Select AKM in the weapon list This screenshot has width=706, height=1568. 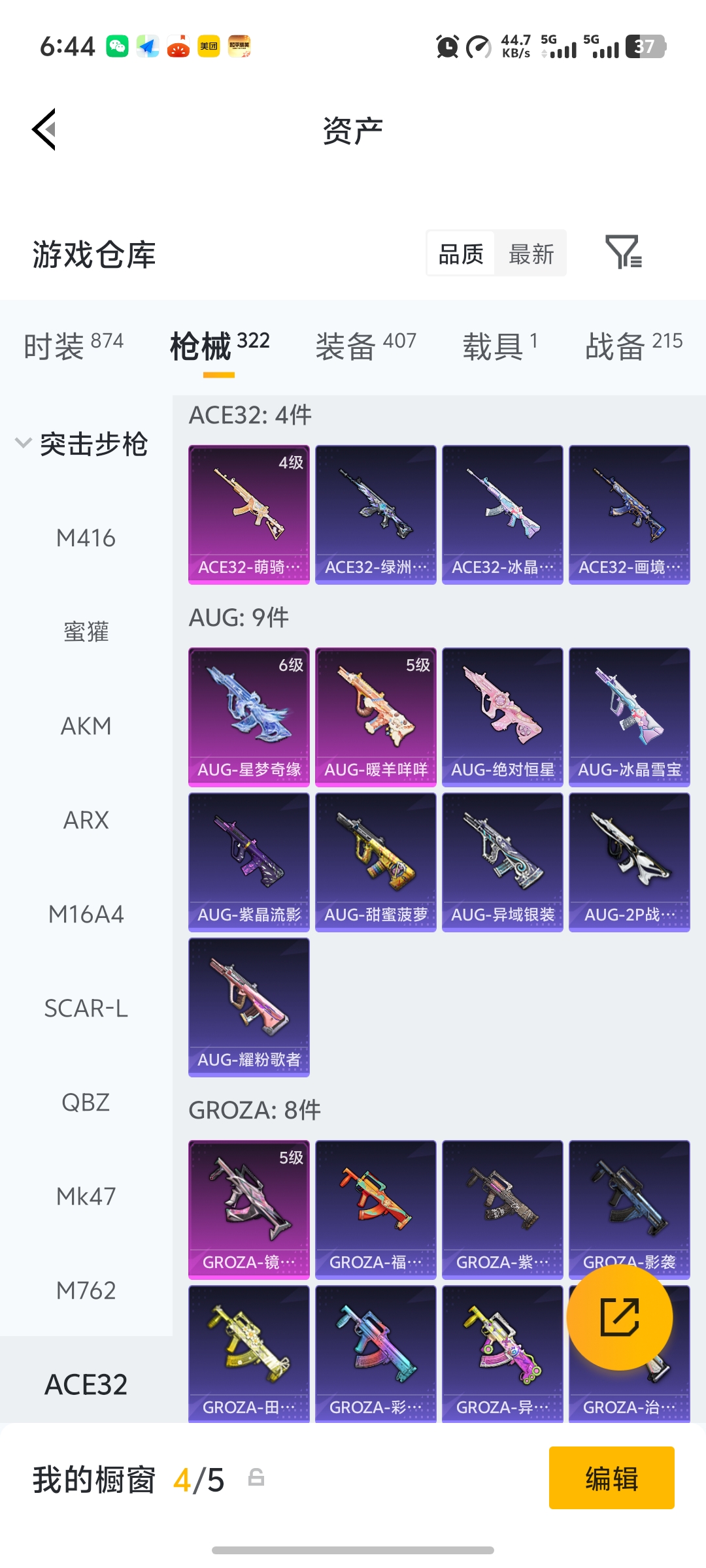[86, 727]
